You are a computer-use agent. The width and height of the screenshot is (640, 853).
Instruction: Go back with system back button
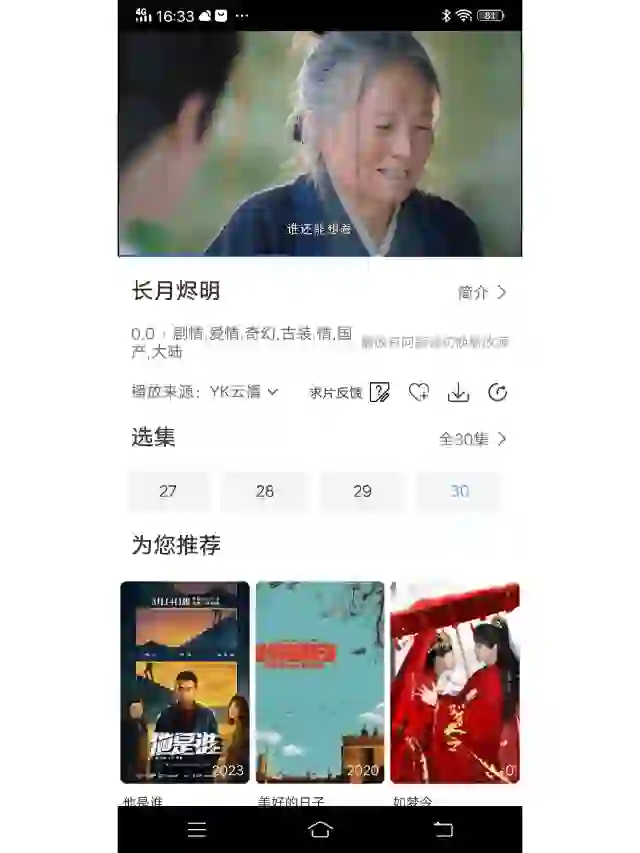(443, 829)
